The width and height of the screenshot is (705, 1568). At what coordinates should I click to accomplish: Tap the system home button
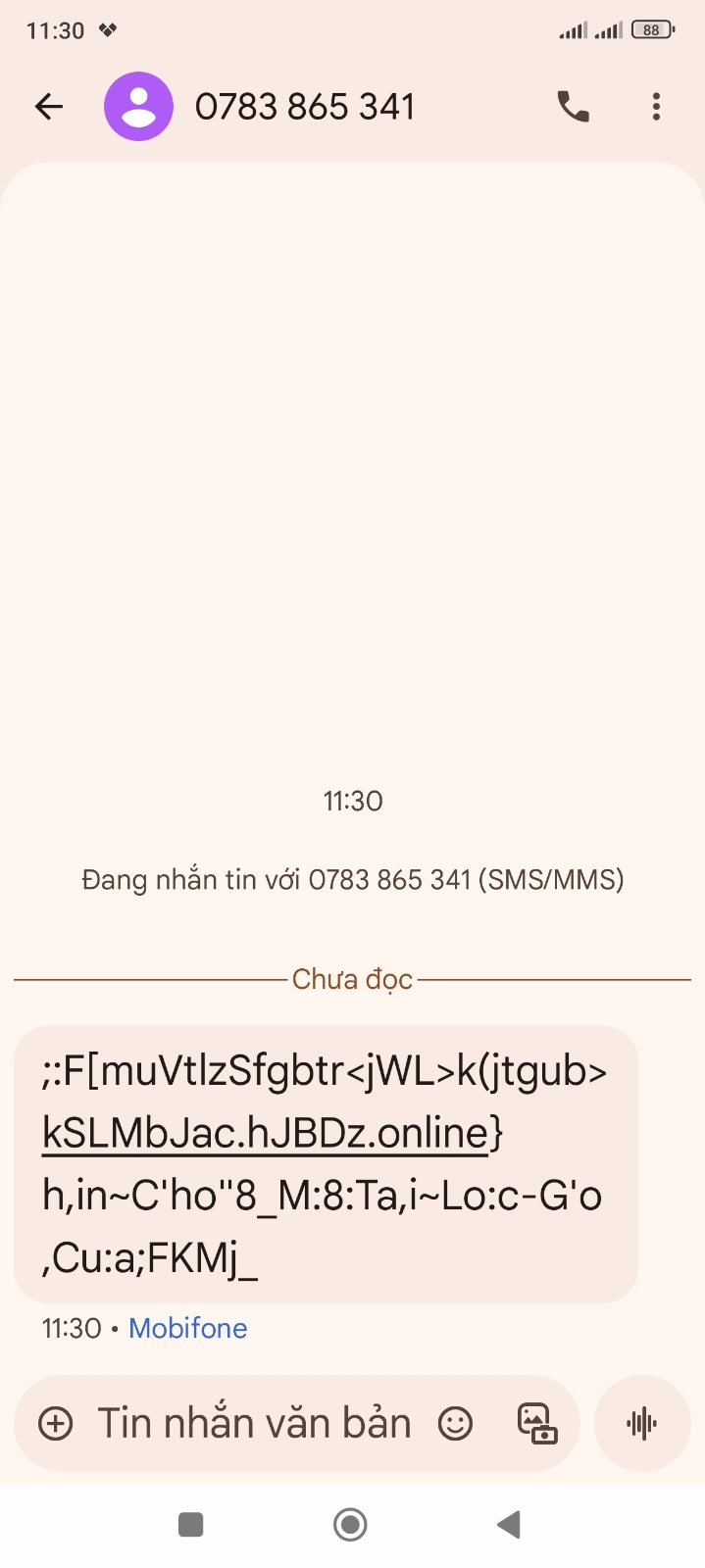pyautogui.click(x=350, y=1525)
